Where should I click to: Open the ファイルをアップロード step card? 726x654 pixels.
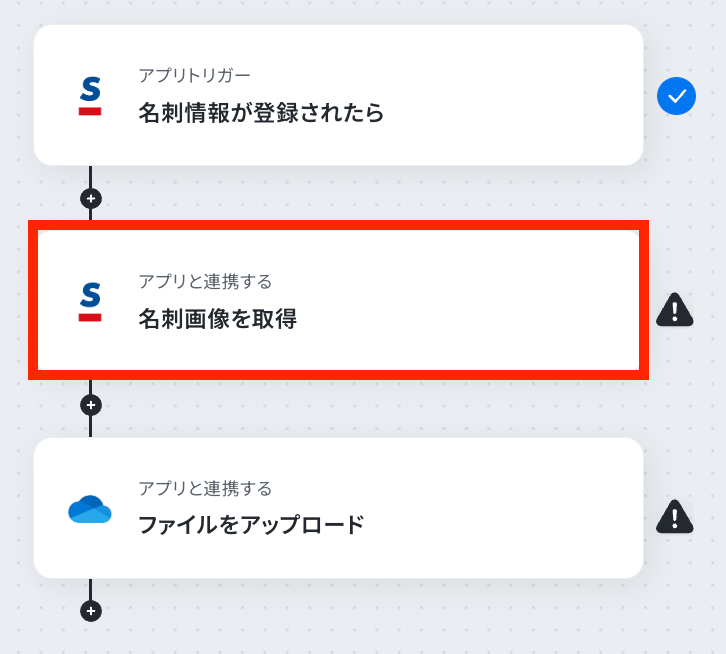(338, 508)
